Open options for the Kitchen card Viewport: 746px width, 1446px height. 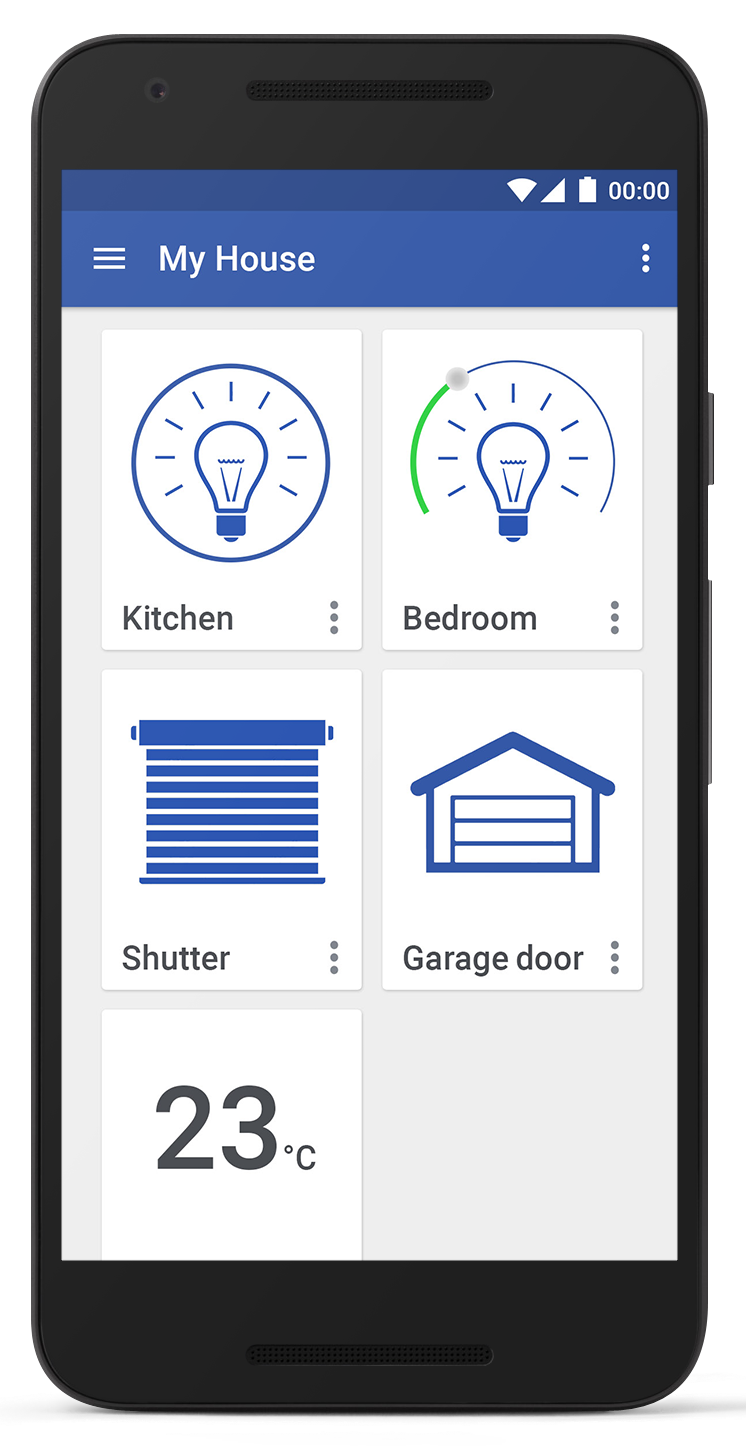(x=334, y=618)
